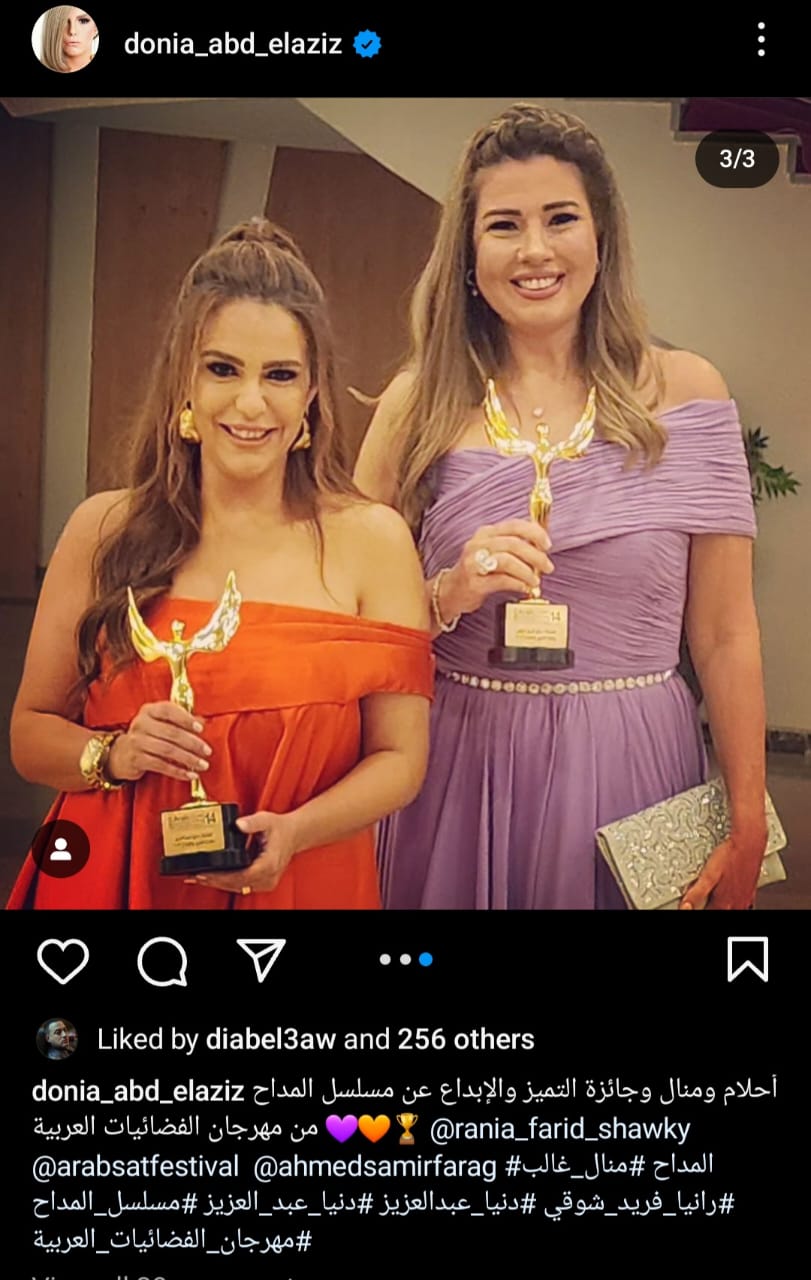Open donia_abd_elaziz profile avatar
Image resolution: width=811 pixels, height=1280 pixels.
65,40
